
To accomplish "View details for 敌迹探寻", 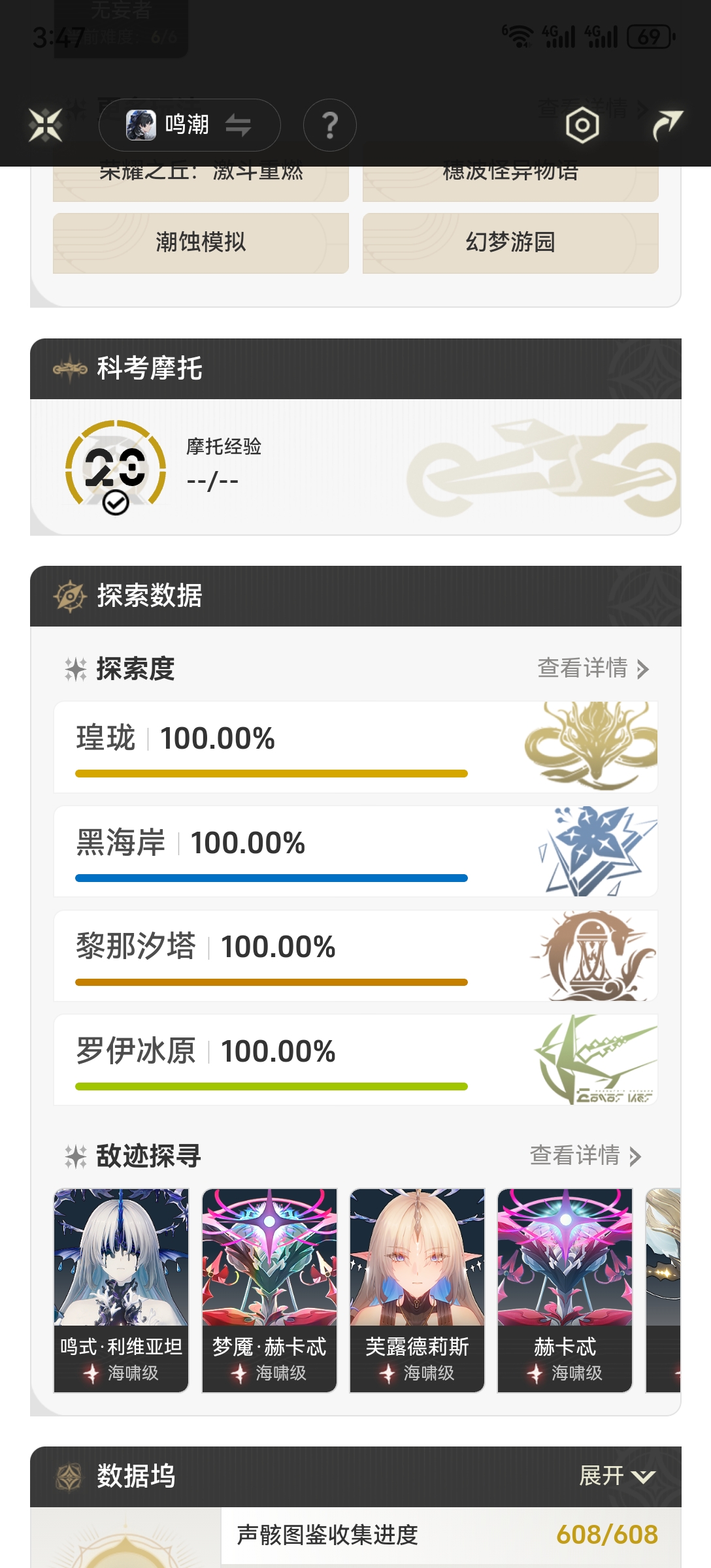I will pos(586,1156).
